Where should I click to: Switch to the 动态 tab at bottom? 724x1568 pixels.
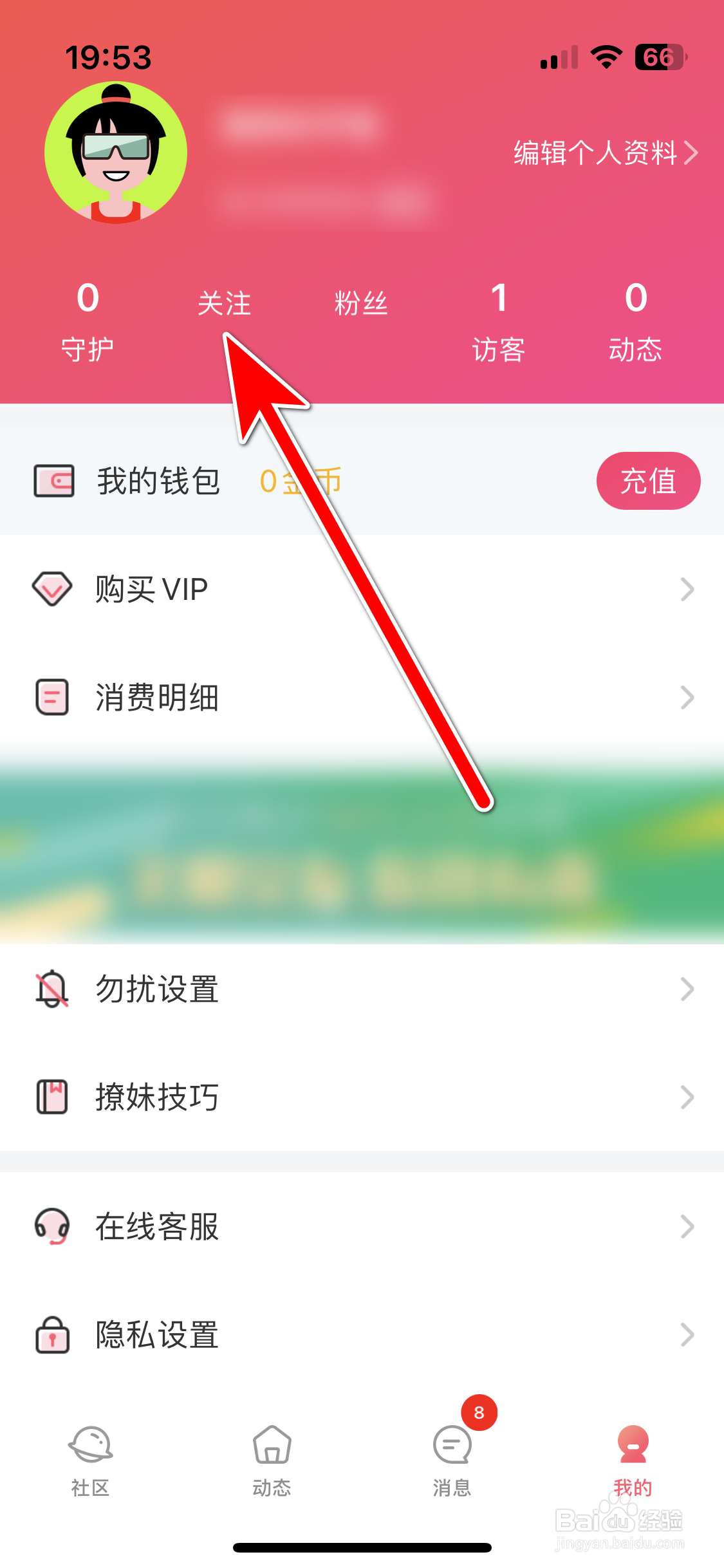click(272, 1461)
